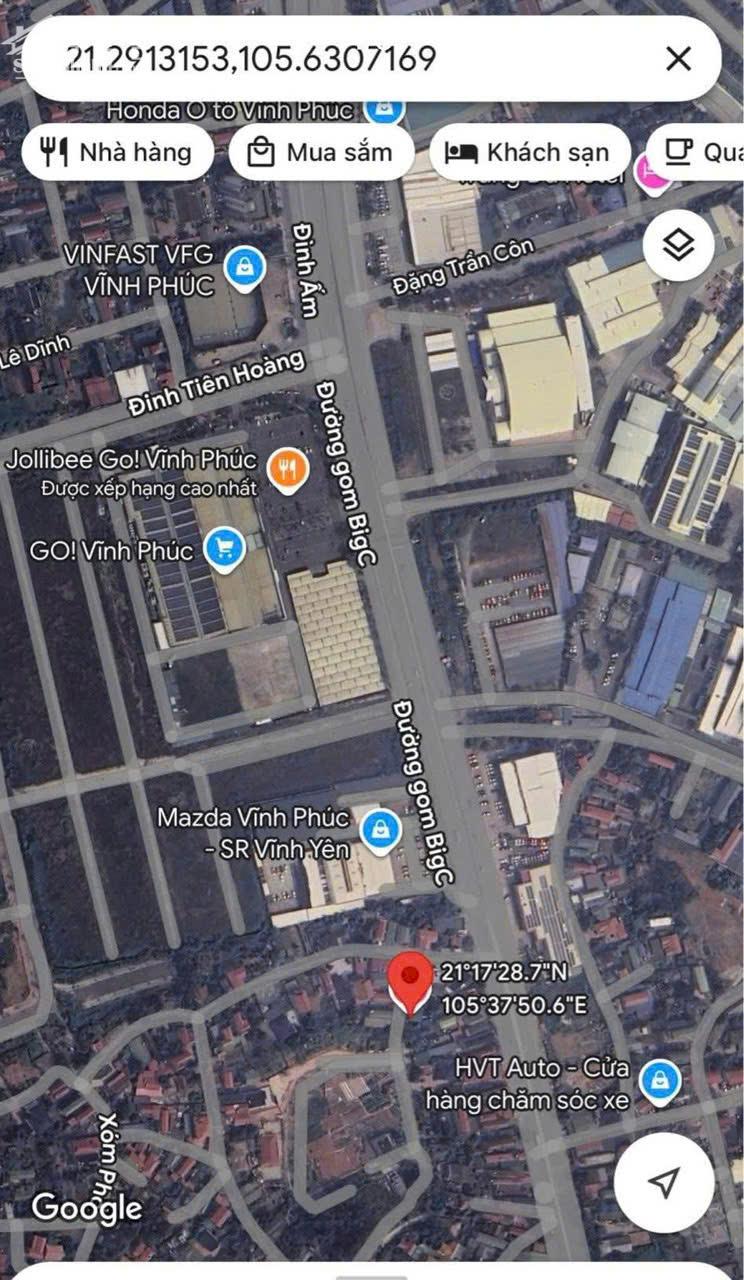The image size is (744, 1280).
Task: Clear the coordinates search with X
Action: click(678, 59)
